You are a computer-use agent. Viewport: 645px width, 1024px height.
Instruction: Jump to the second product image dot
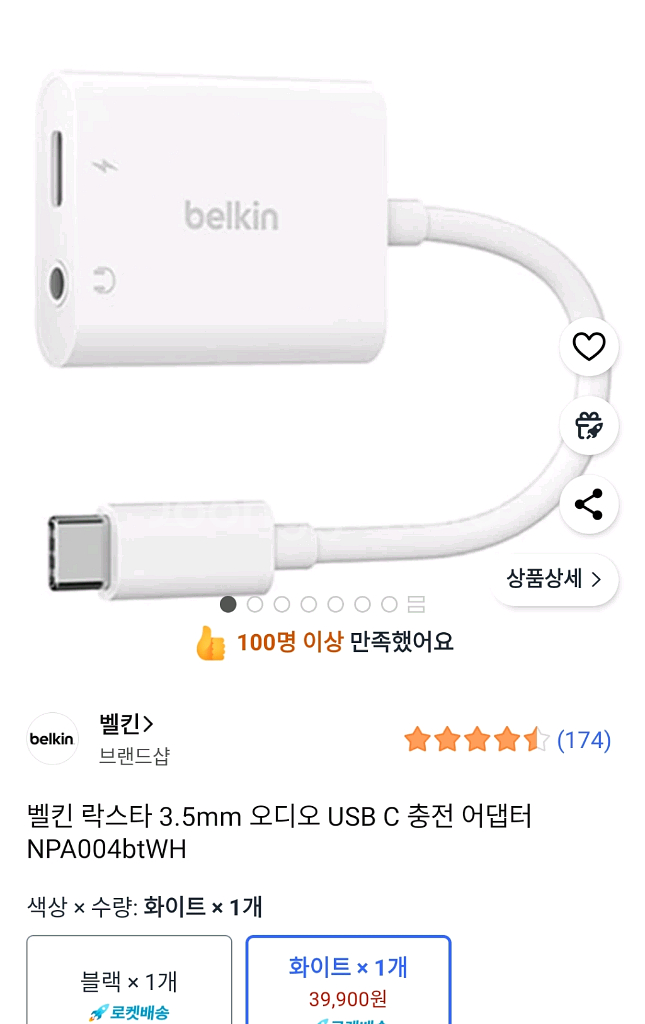tap(255, 604)
